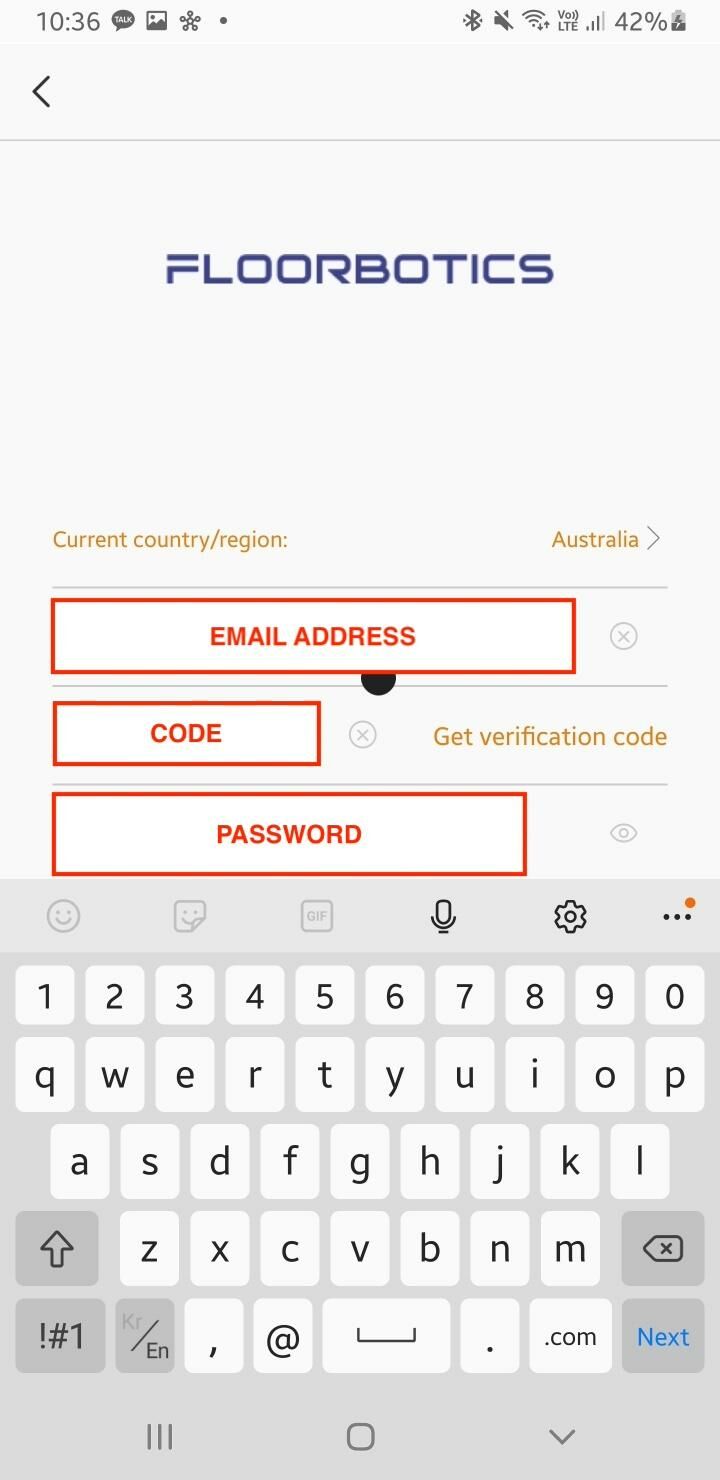720x1480 pixels.
Task: Toggle password visibility with the eye icon
Action: tap(624, 833)
